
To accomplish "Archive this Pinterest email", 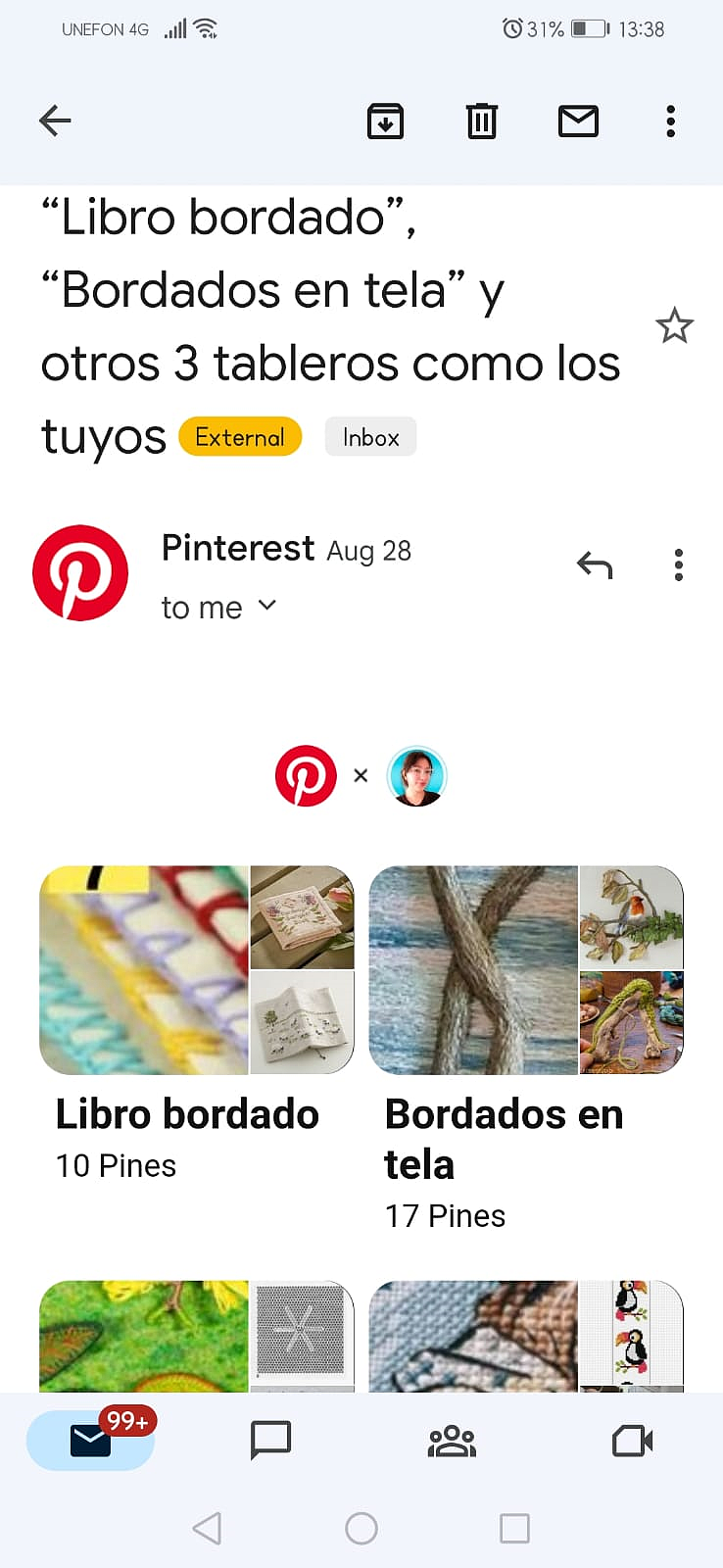I will tap(385, 122).
